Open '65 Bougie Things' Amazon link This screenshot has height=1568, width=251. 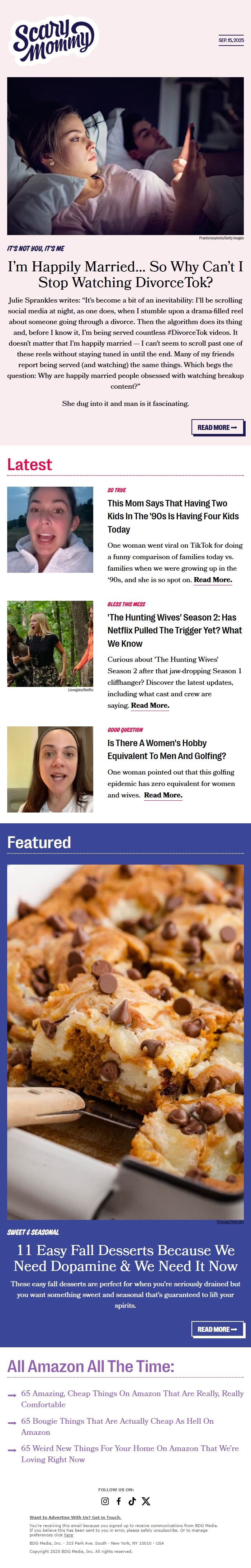[x=117, y=1426]
